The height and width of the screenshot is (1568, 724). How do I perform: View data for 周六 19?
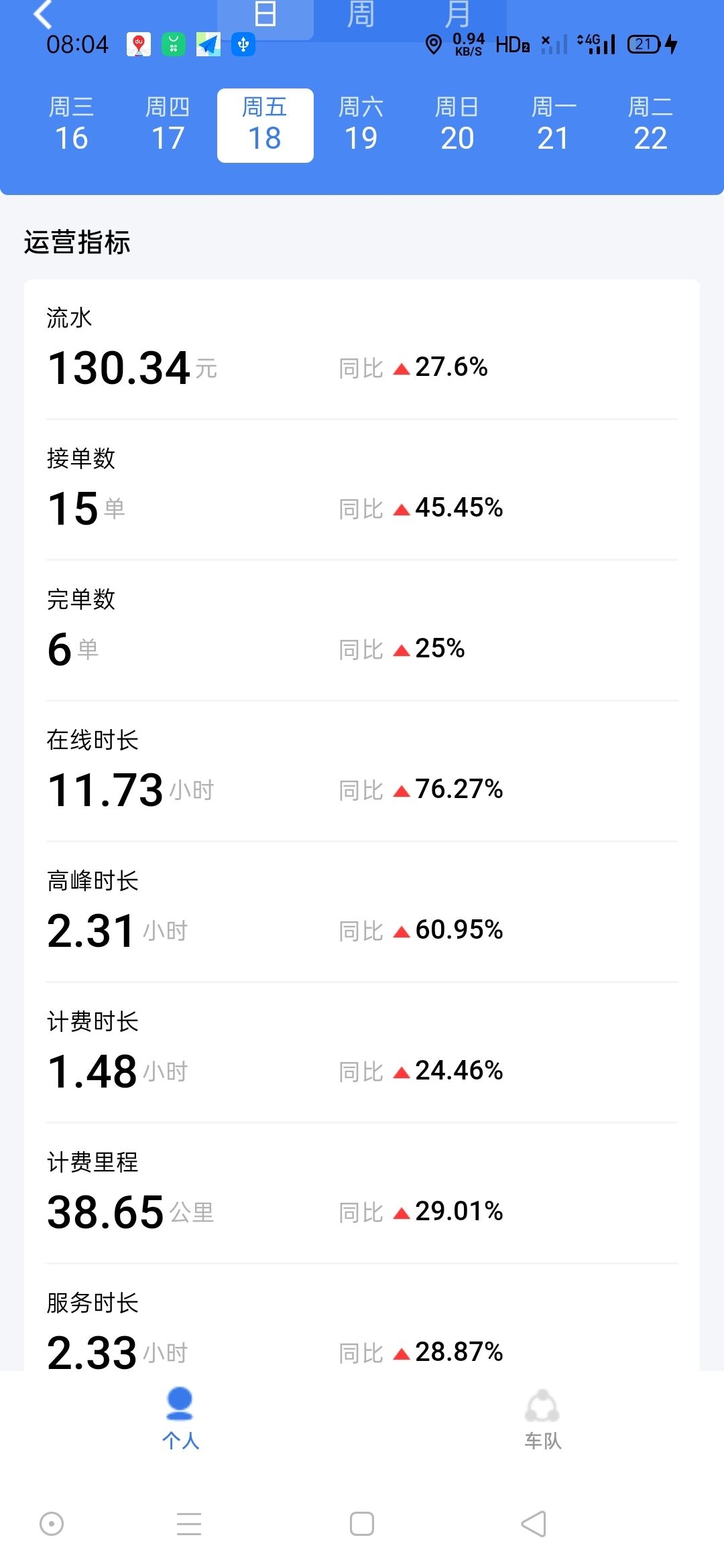pyautogui.click(x=361, y=125)
